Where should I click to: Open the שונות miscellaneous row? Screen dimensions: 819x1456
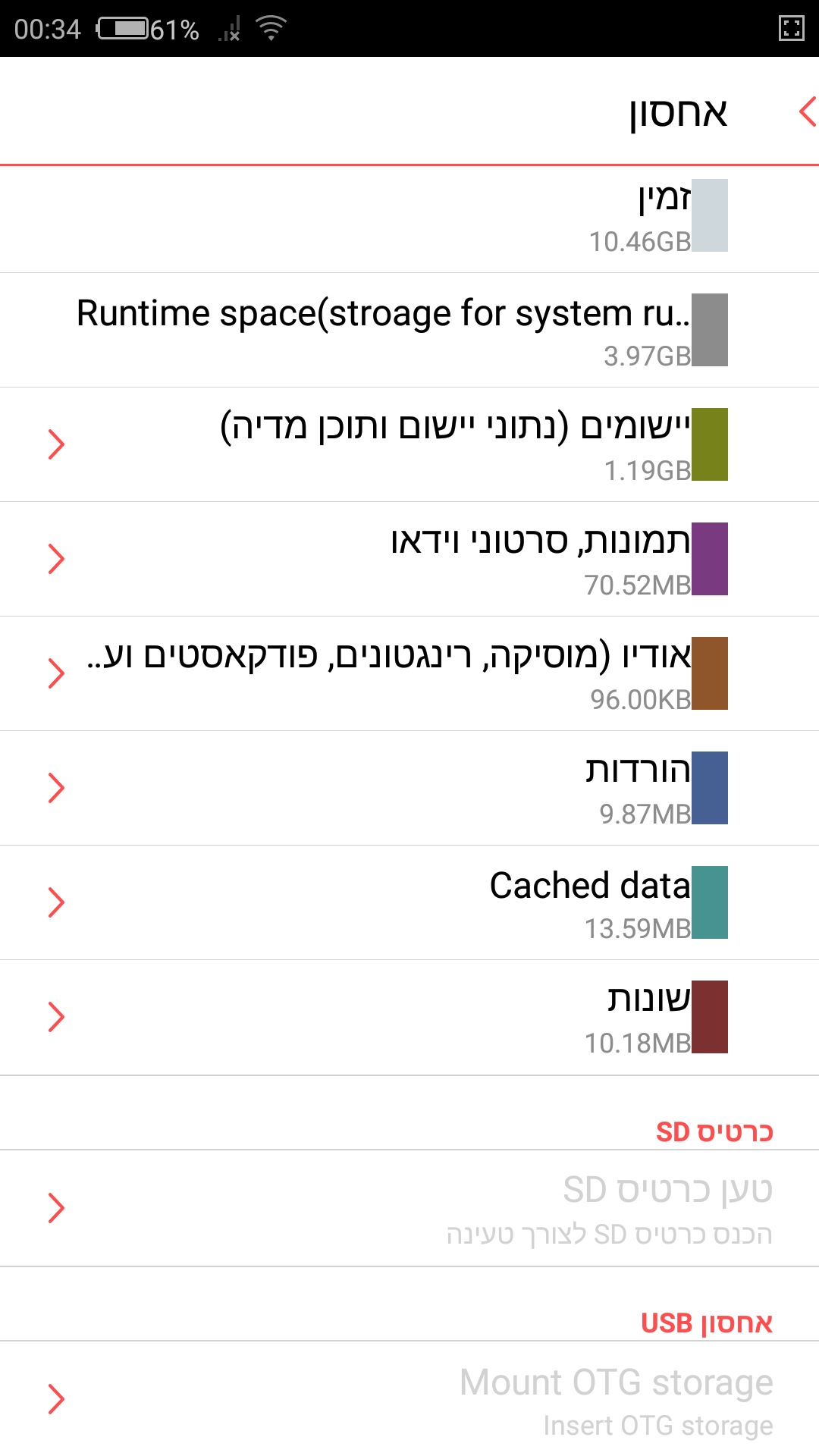click(409, 1017)
